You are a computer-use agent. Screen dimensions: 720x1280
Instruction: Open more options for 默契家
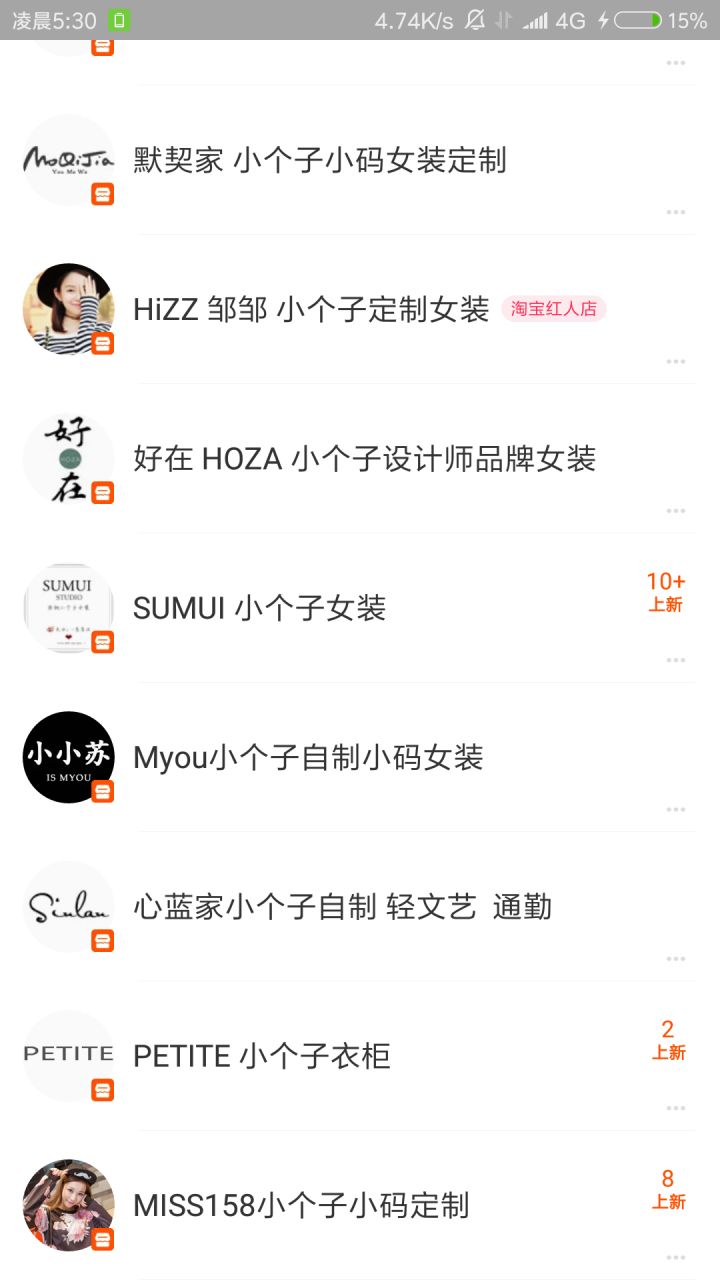pos(676,212)
